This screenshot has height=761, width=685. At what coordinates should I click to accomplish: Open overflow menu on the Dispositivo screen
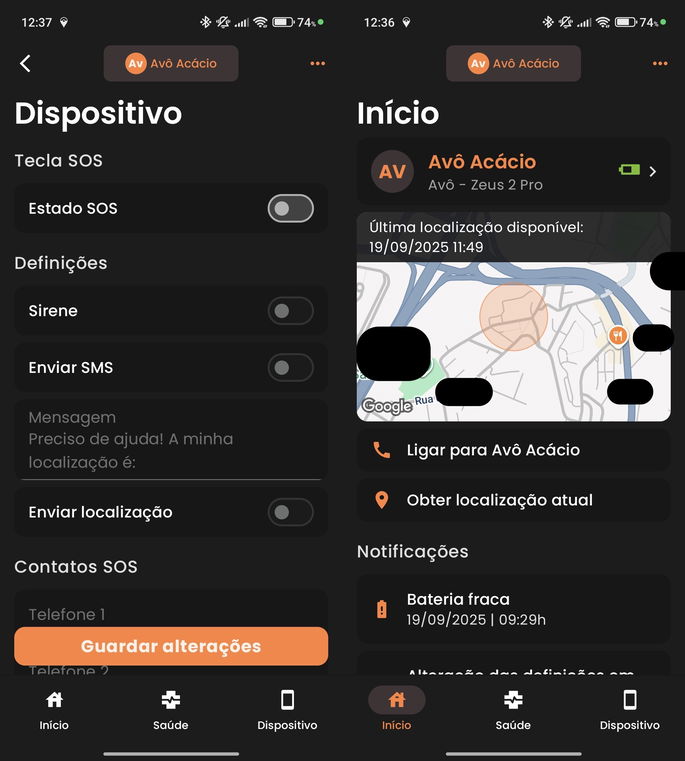[x=318, y=63]
